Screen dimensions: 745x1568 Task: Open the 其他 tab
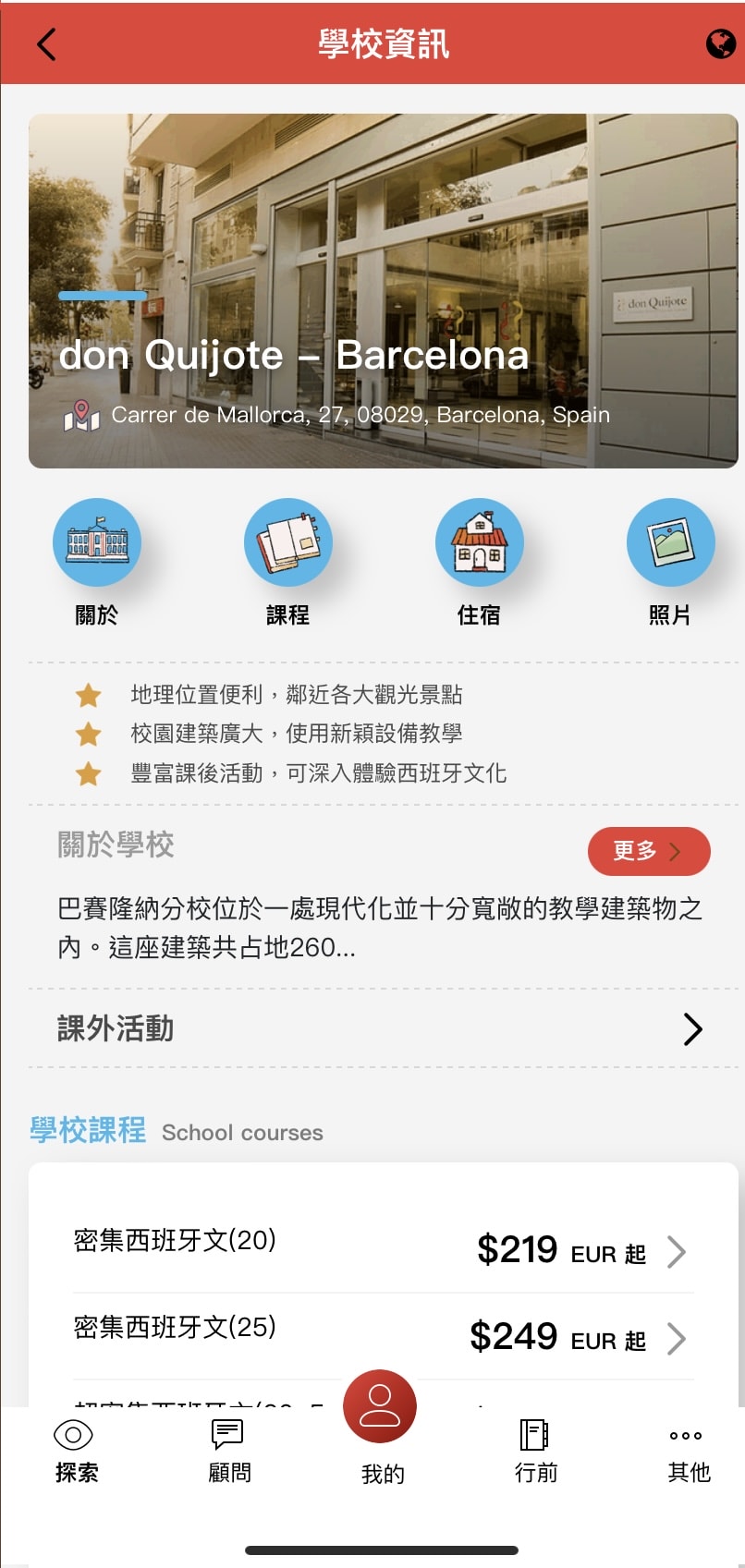687,1451
